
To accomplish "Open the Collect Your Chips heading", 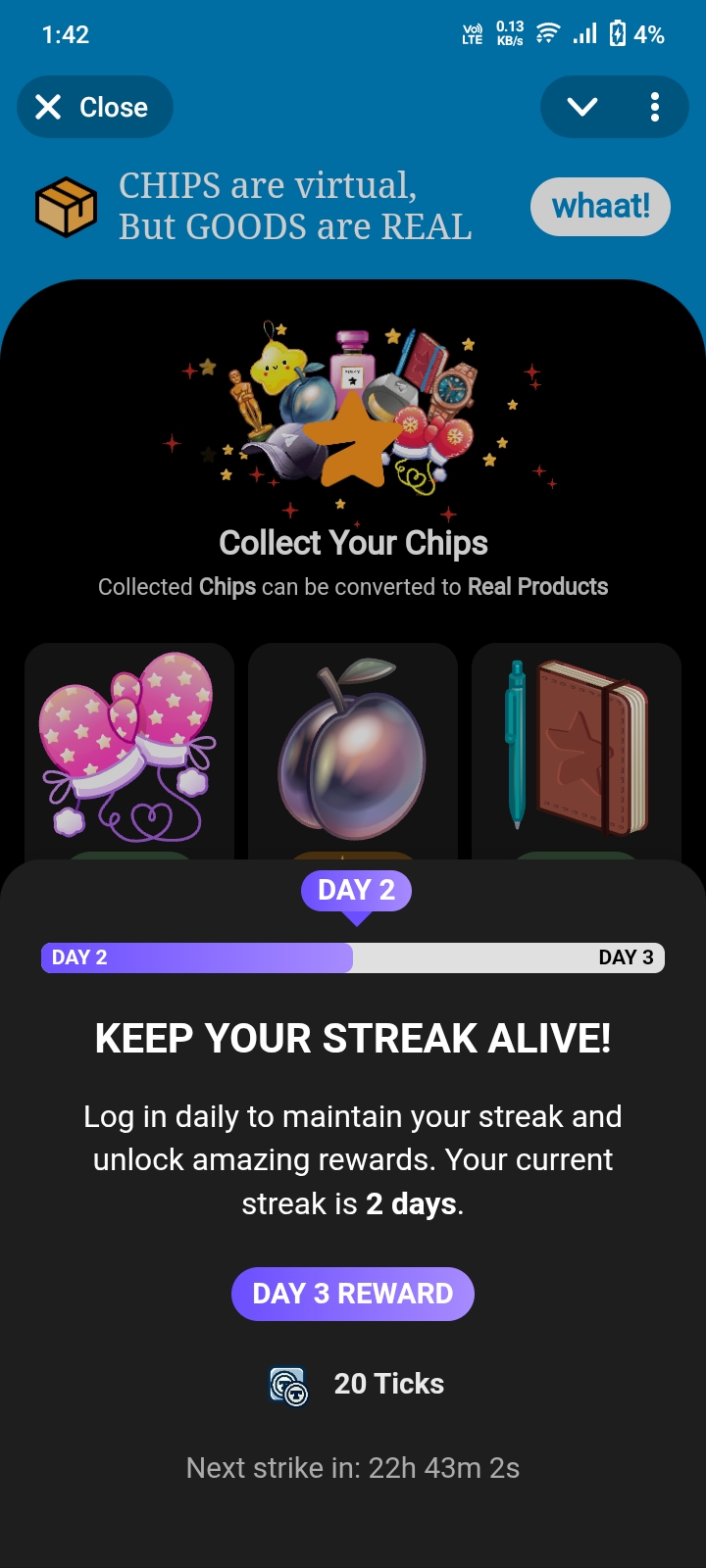I will tap(353, 542).
